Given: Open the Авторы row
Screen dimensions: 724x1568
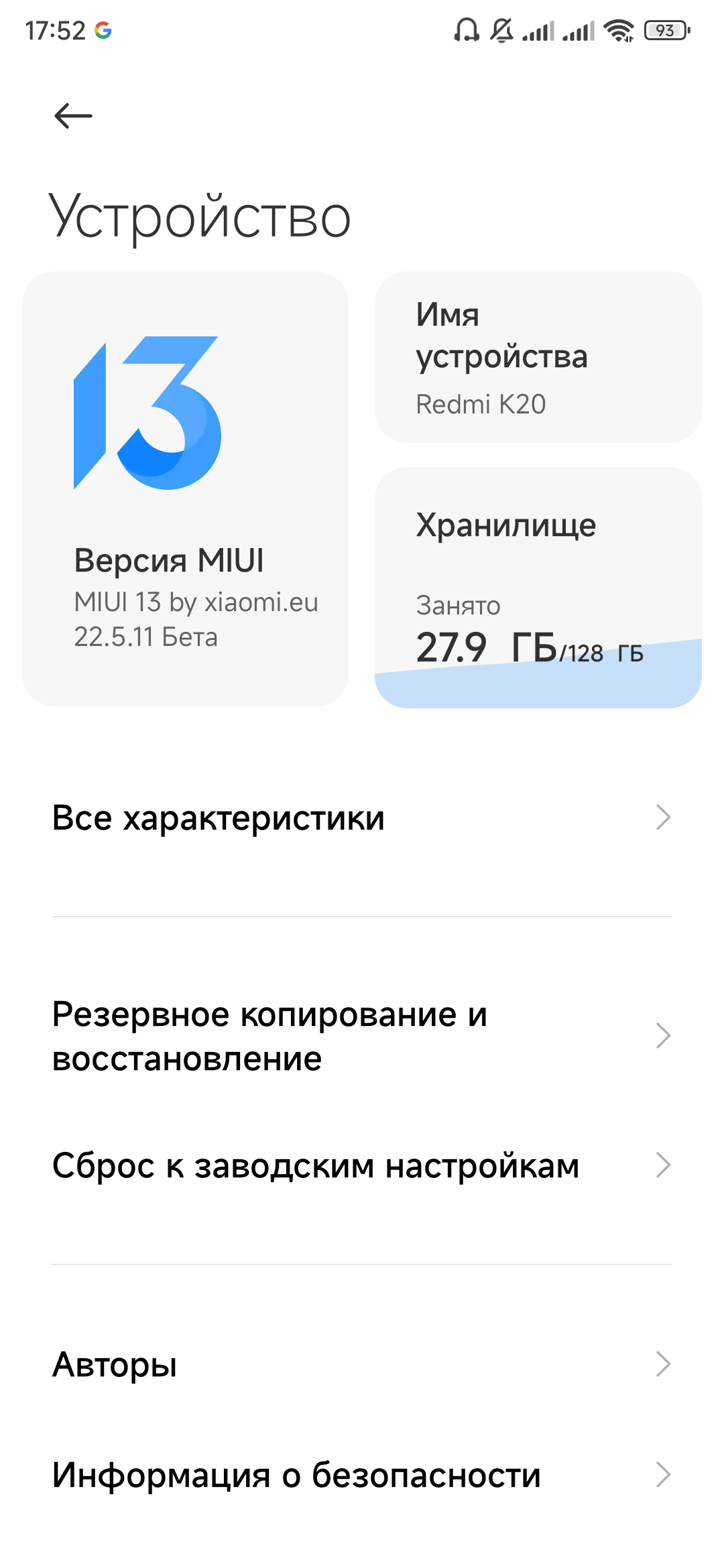Looking at the screenshot, I should pos(362,1364).
